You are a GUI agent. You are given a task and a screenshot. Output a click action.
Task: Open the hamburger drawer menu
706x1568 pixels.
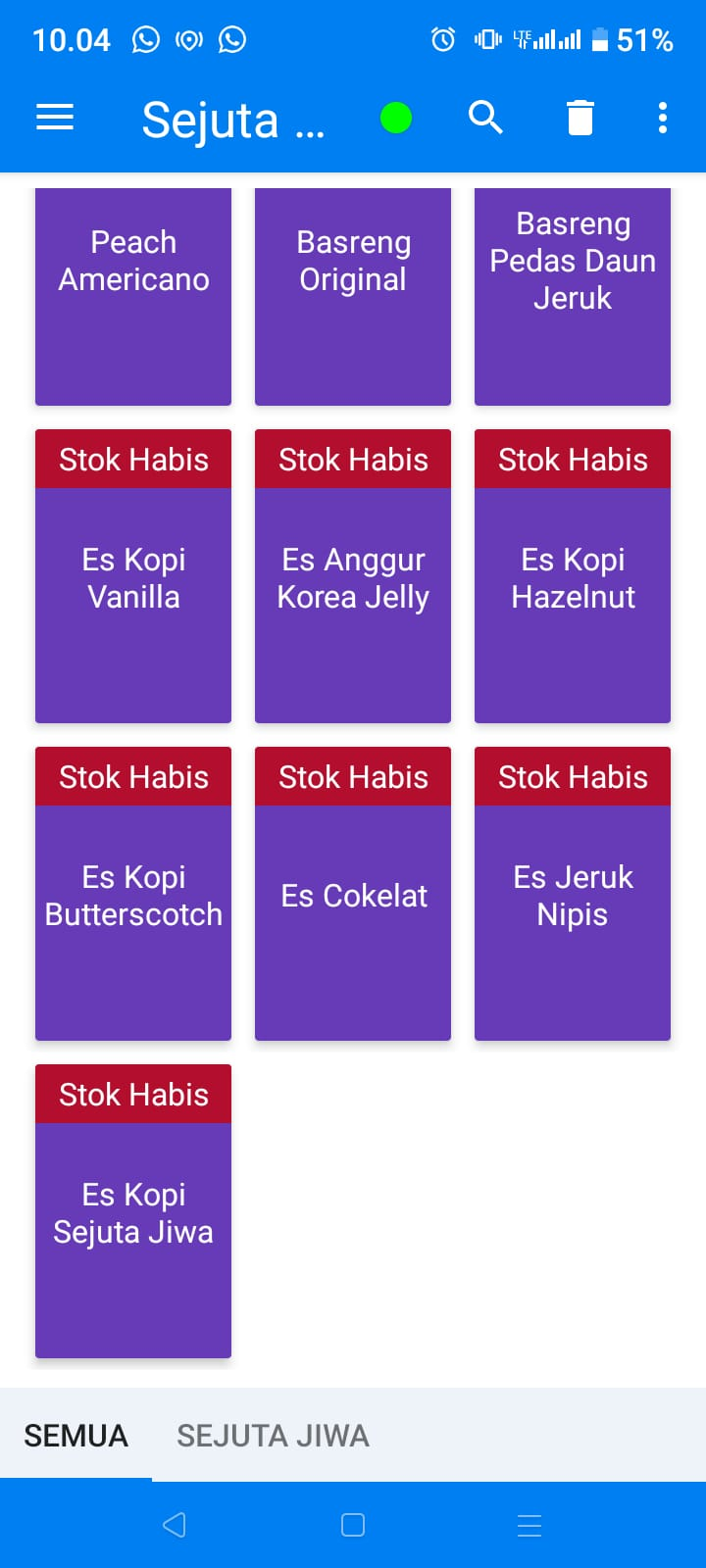[x=55, y=119]
